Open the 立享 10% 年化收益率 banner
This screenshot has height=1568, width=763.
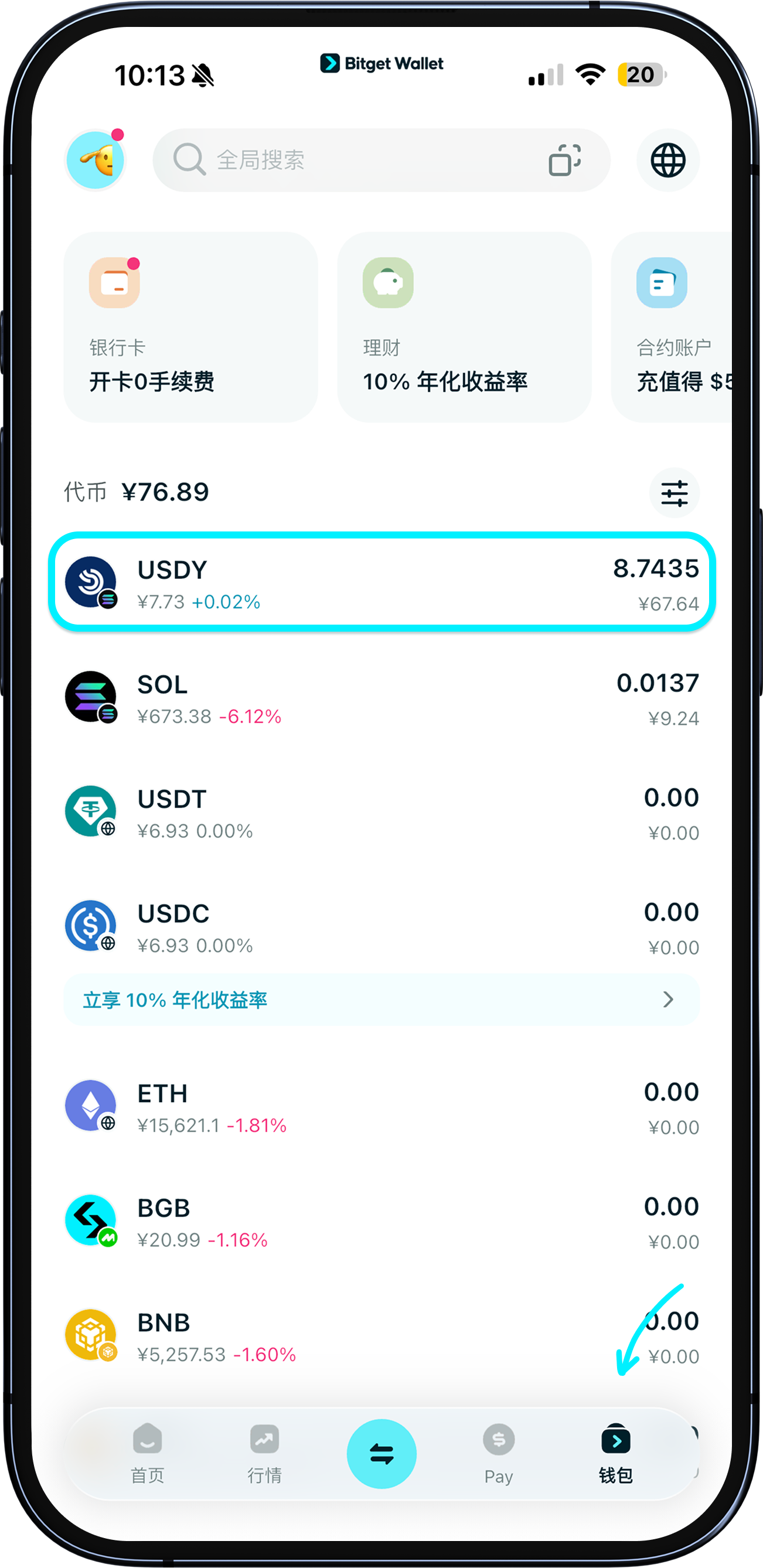[382, 1000]
